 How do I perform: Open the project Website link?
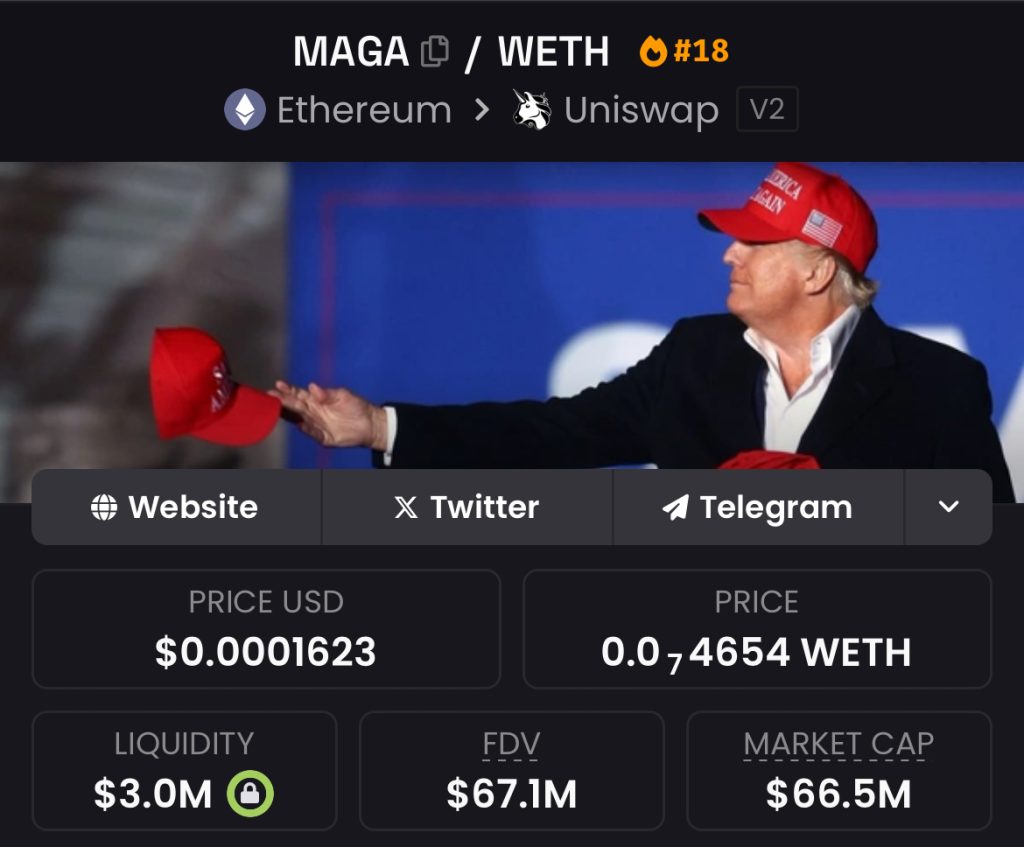tap(176, 507)
